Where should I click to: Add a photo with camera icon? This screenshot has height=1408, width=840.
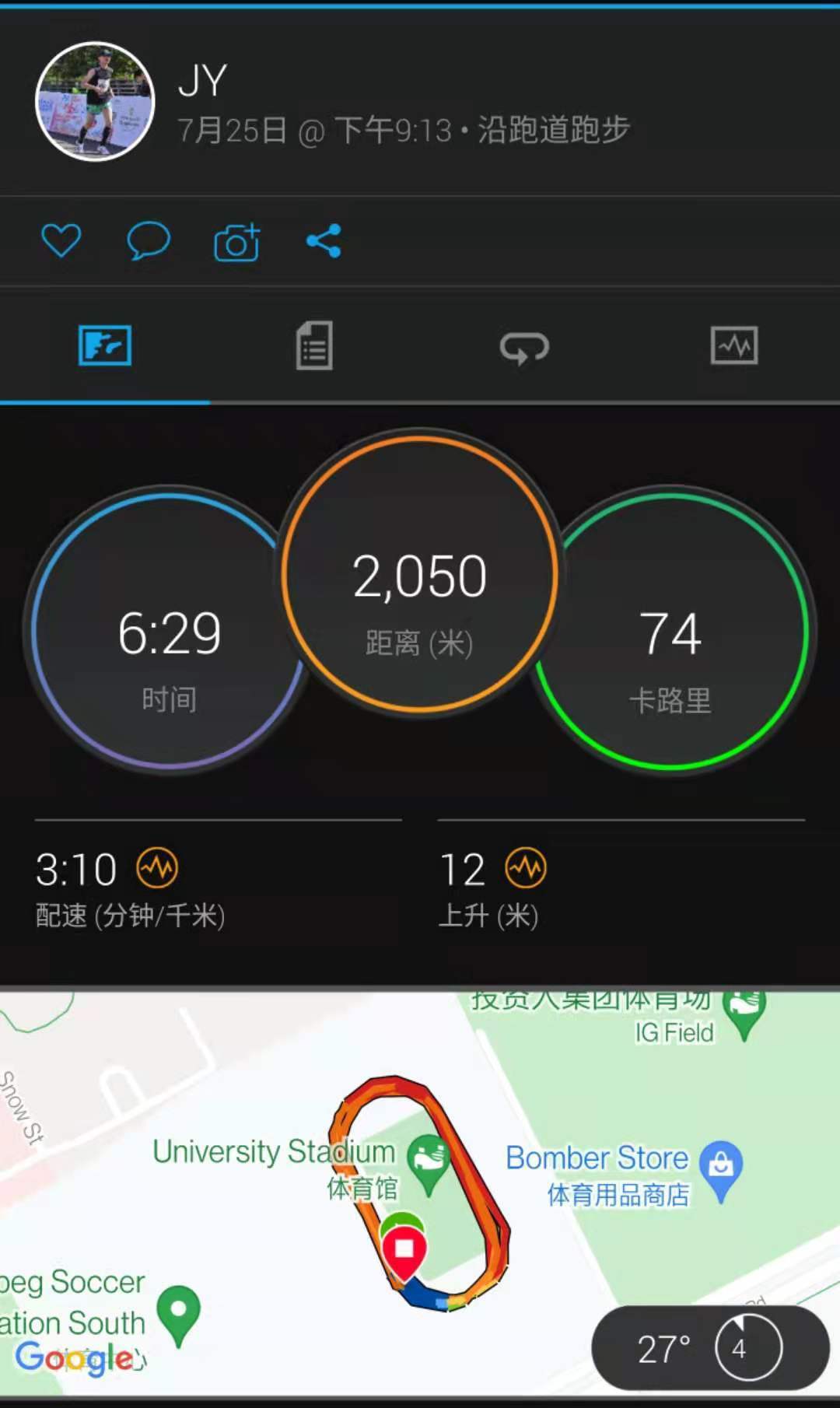click(236, 242)
